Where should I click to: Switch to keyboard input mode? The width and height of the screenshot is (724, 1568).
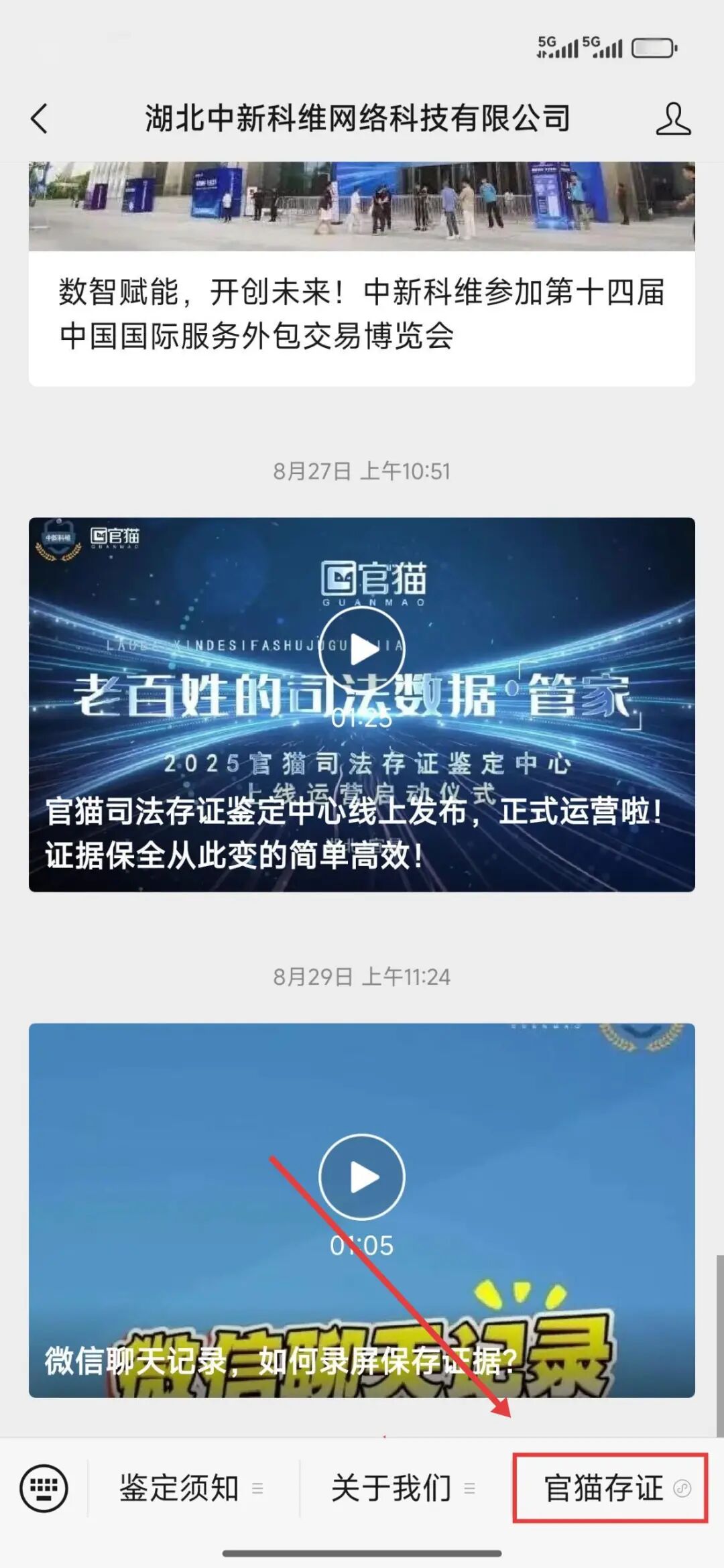point(44,1488)
